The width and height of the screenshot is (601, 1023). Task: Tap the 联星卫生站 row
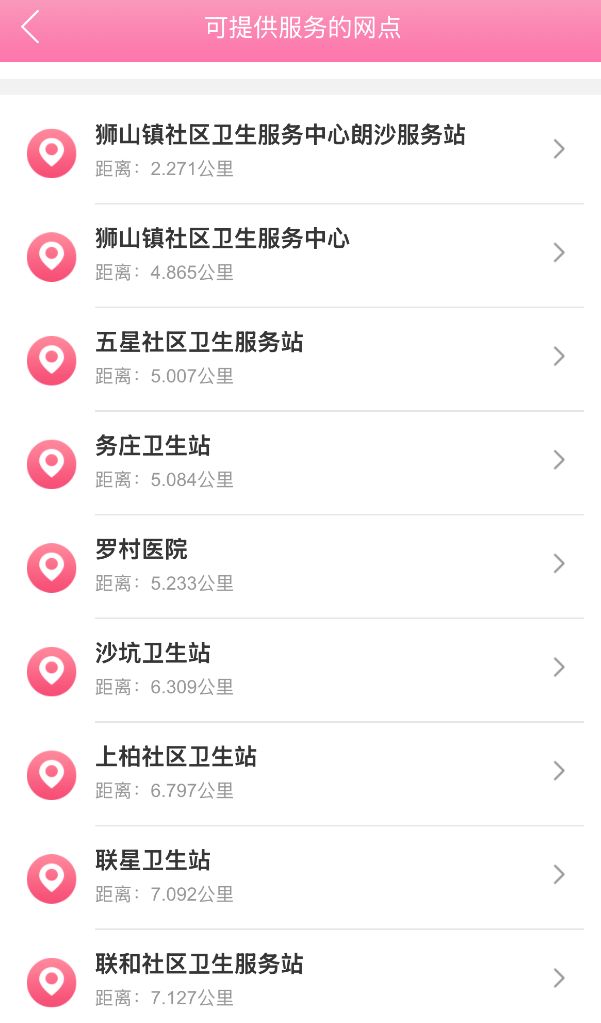pyautogui.click(x=300, y=878)
